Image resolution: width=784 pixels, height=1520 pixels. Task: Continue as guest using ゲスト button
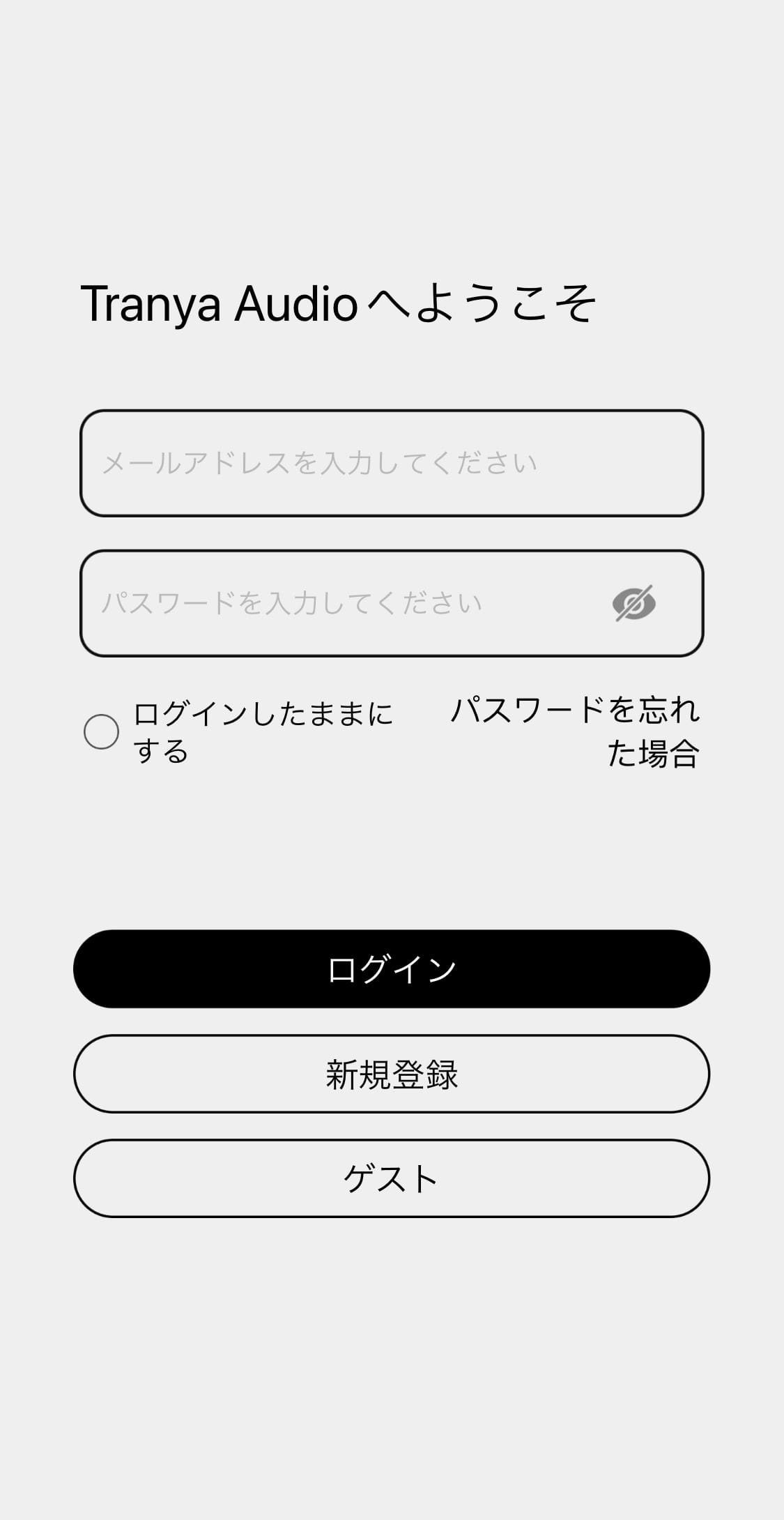(x=392, y=1179)
